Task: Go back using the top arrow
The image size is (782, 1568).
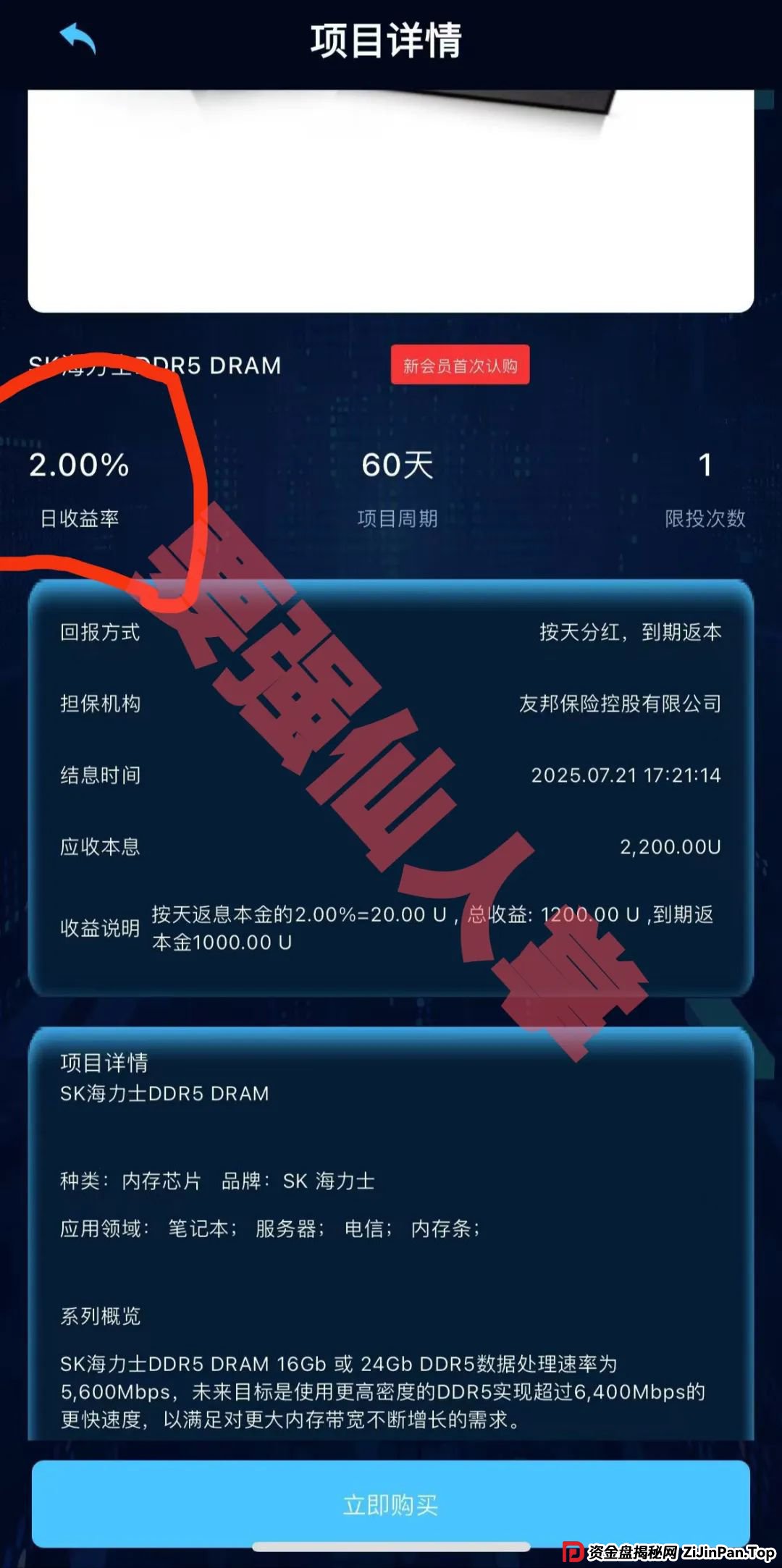Action: [x=77, y=38]
